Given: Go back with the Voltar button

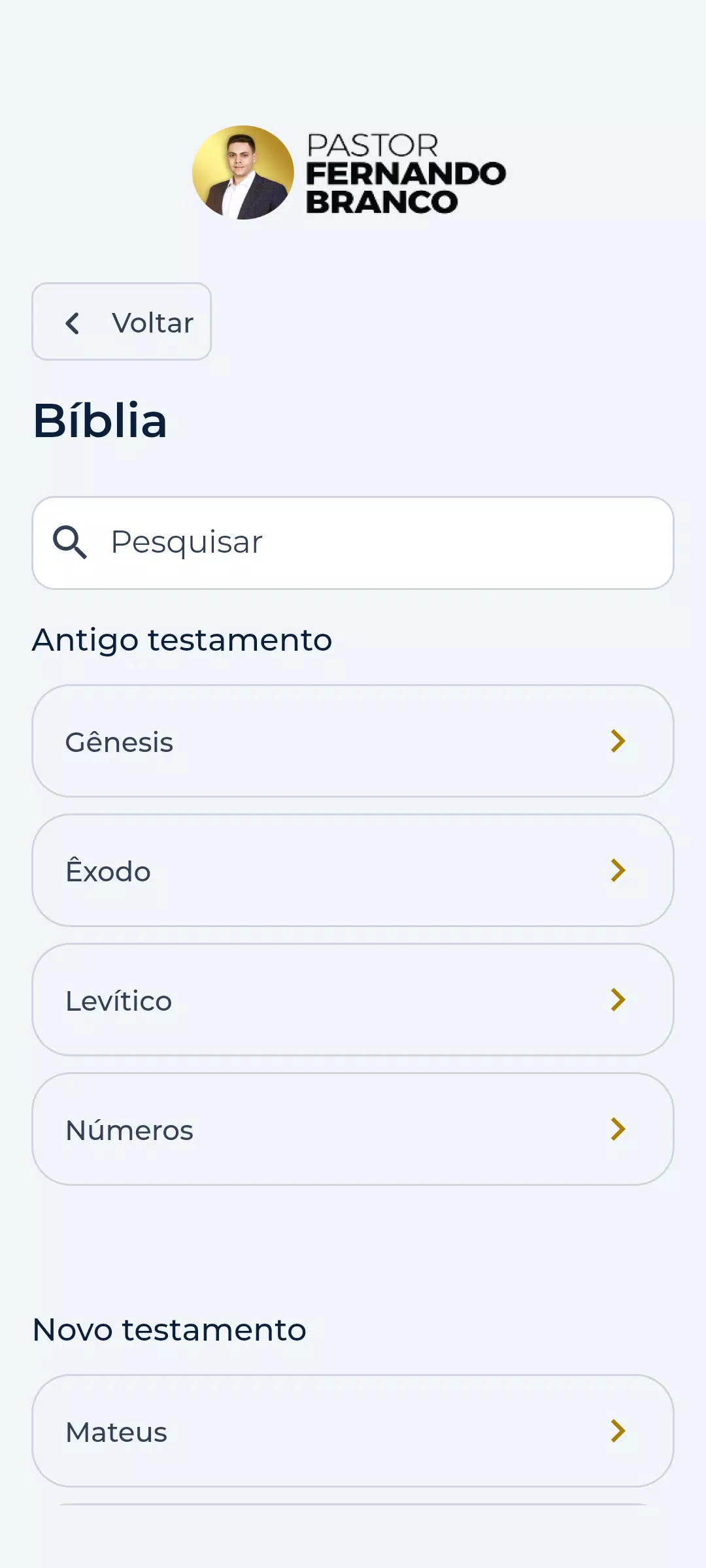Looking at the screenshot, I should (122, 321).
